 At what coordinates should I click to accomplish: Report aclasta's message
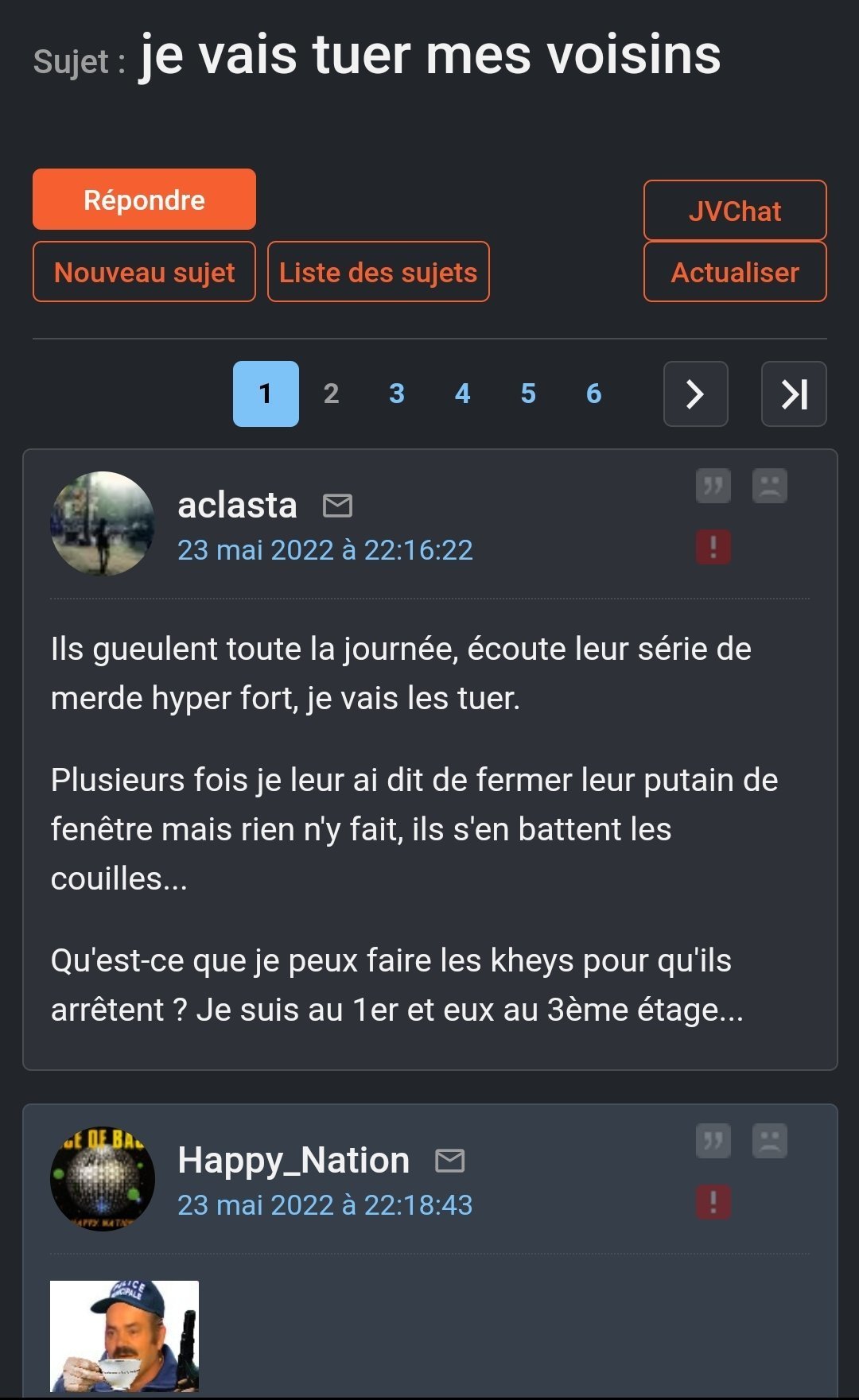tap(713, 547)
